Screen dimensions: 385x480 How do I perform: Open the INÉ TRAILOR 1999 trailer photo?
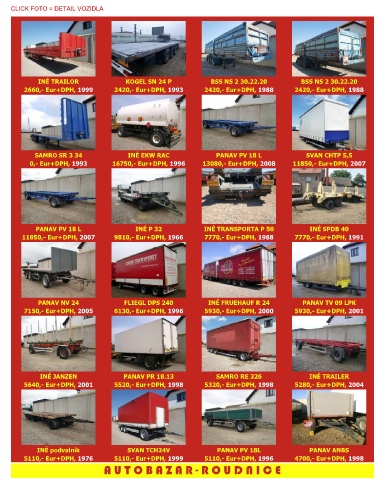[58, 49]
